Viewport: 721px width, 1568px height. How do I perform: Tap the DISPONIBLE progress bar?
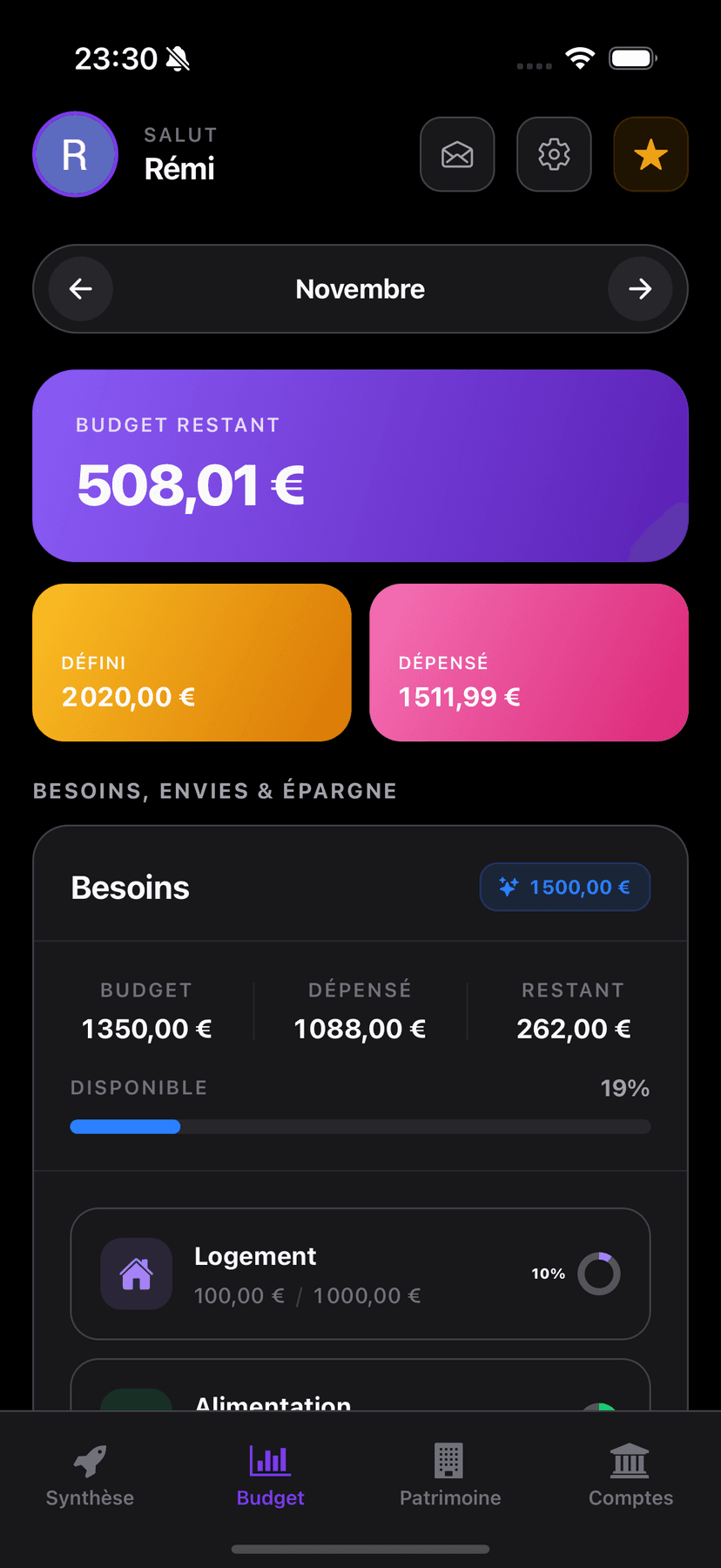coord(360,1126)
